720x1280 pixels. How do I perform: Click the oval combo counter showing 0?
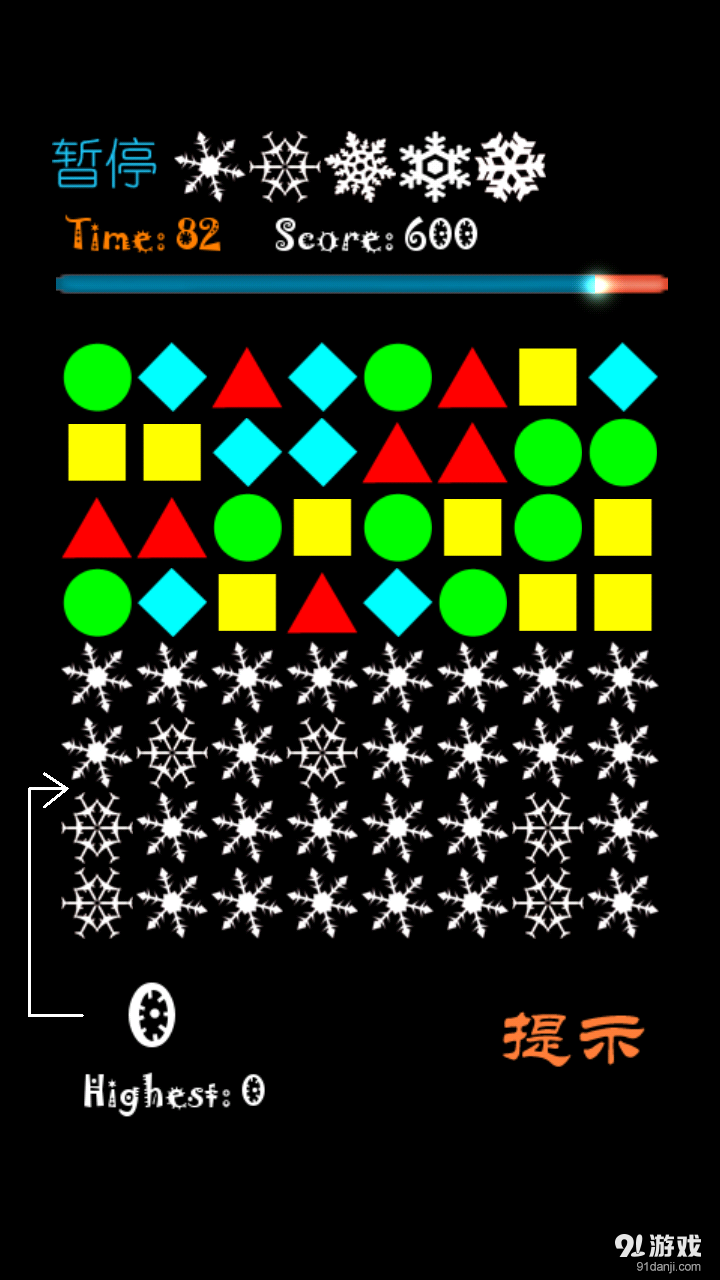pyautogui.click(x=152, y=1015)
